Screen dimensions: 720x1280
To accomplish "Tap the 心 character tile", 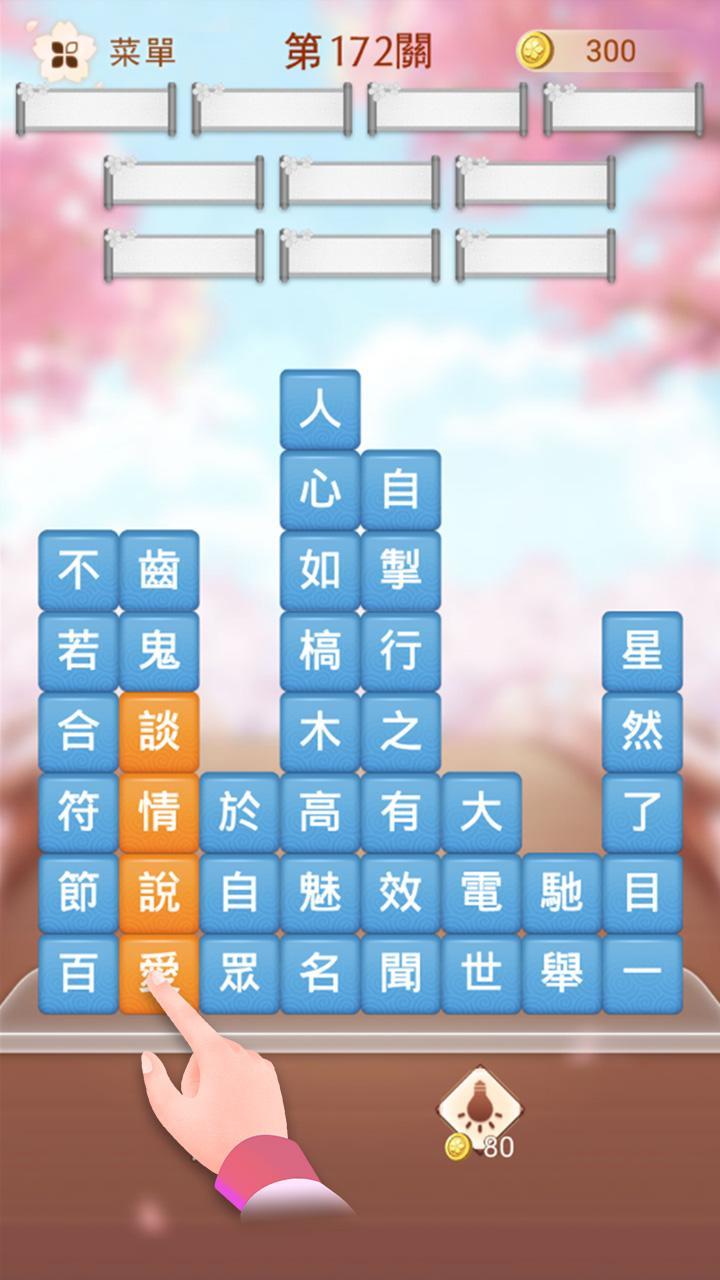I will coord(320,491).
